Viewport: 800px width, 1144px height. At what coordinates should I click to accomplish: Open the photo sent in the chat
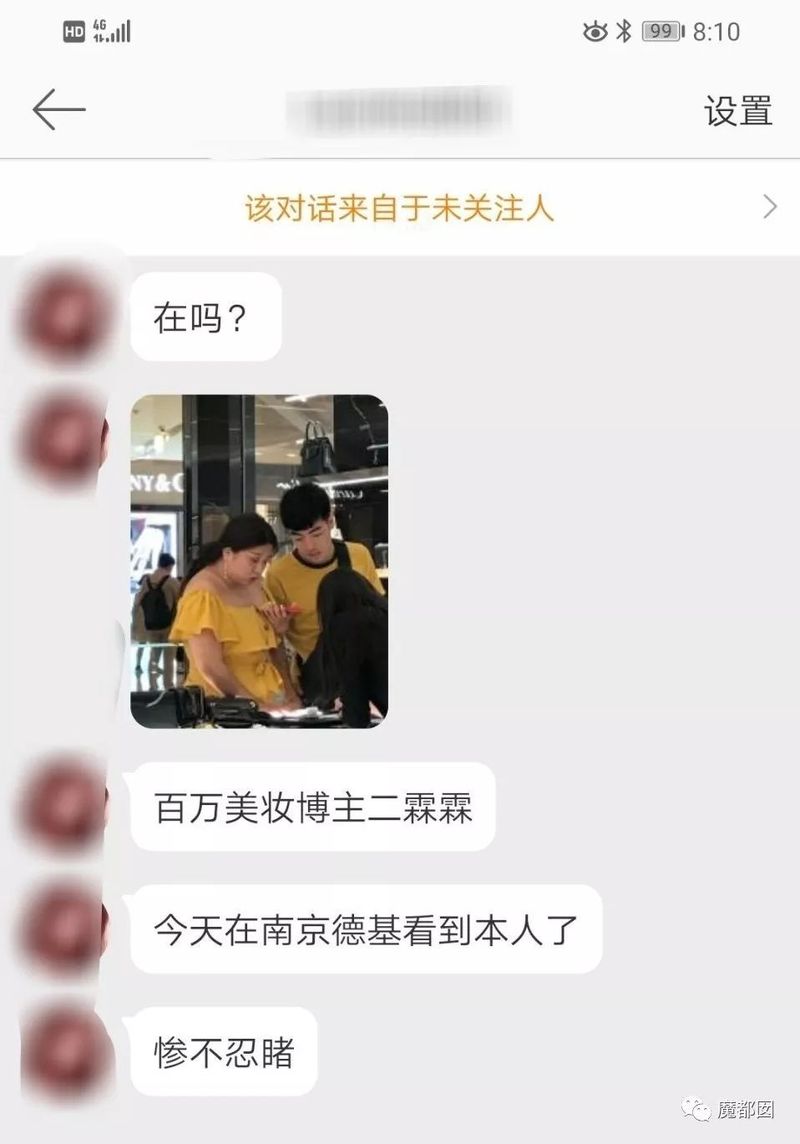tap(259, 561)
